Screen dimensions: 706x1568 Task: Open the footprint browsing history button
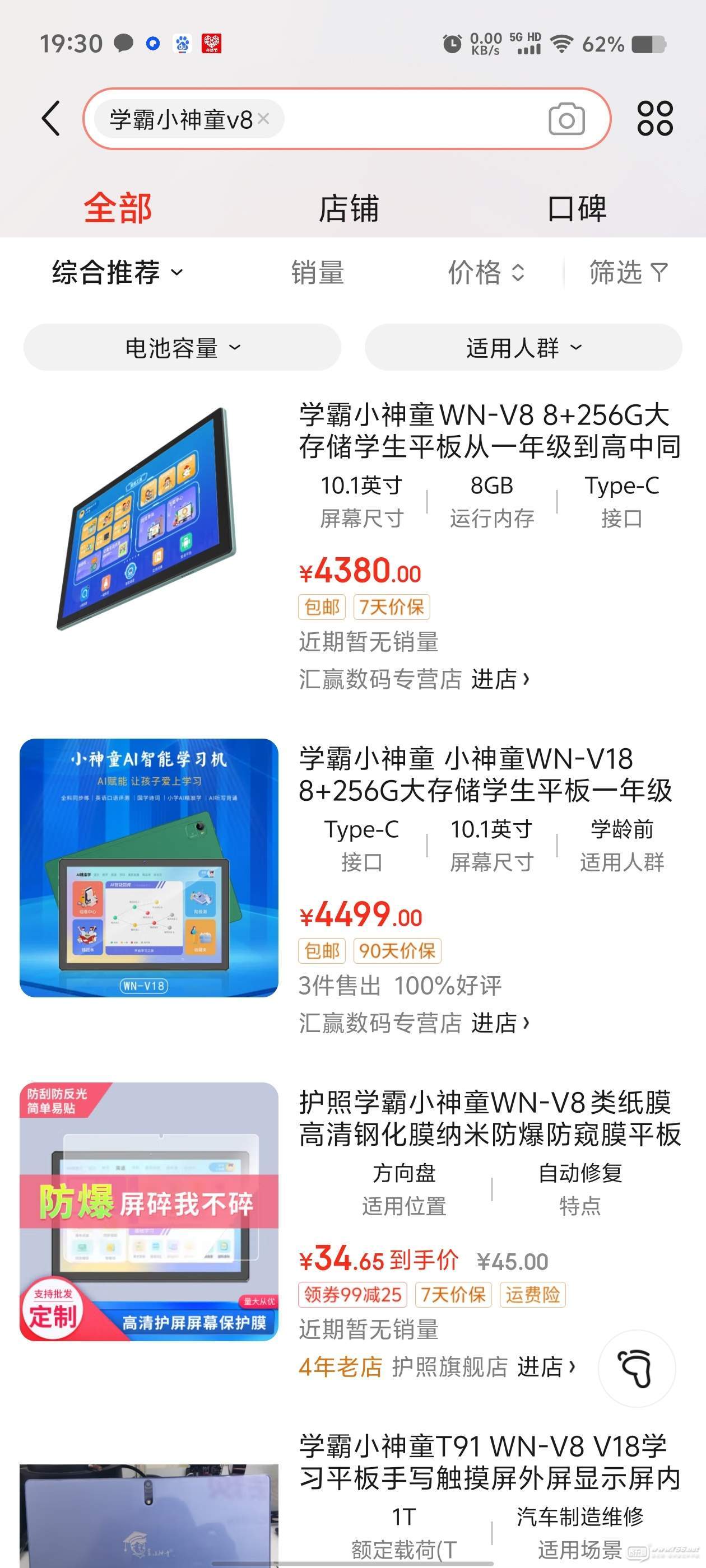tap(636, 1368)
